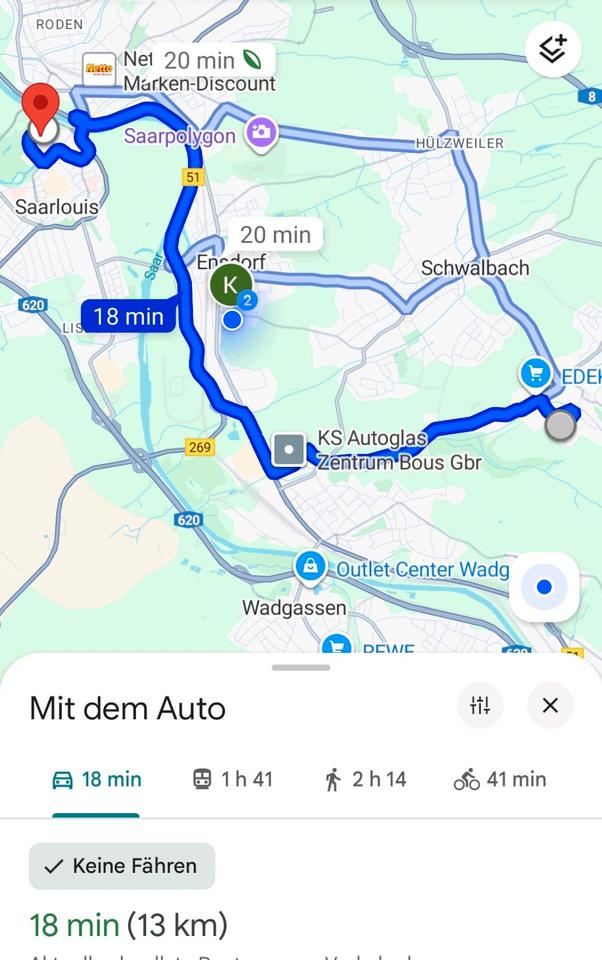The image size is (602, 960).
Task: Open route options filter
Action: click(x=480, y=706)
